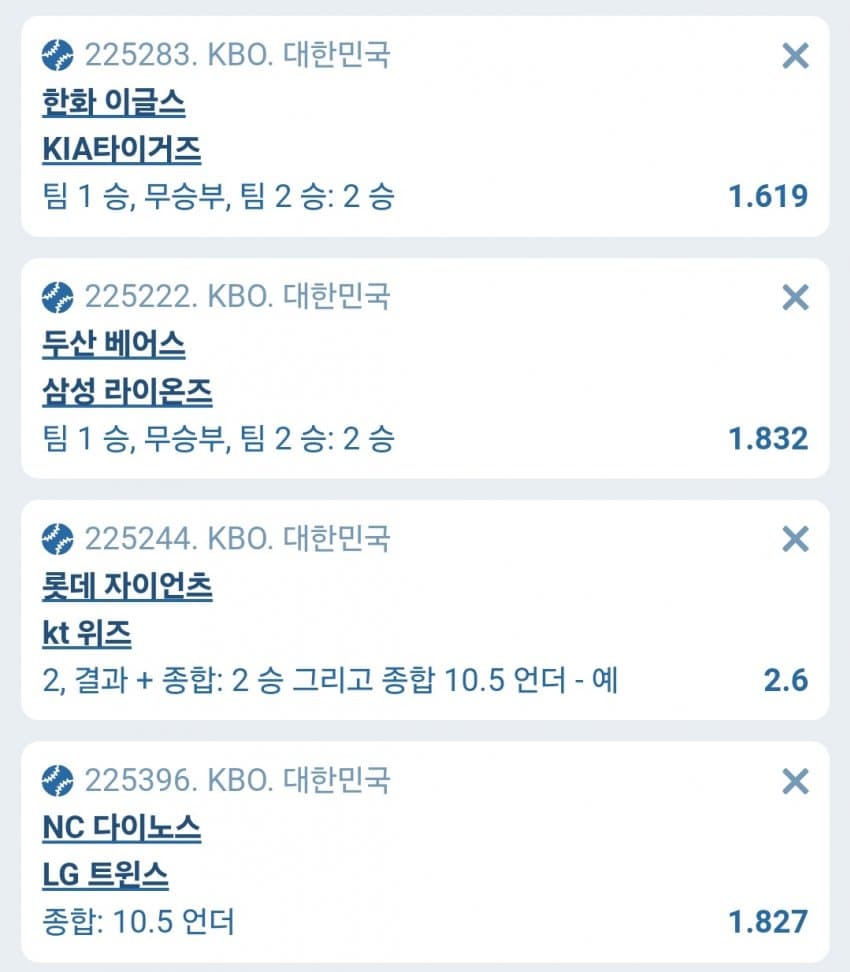Image resolution: width=850 pixels, height=972 pixels.
Task: Remove the 한화 이글스 vs KIA타이거즈 bet
Action: pyautogui.click(x=795, y=56)
